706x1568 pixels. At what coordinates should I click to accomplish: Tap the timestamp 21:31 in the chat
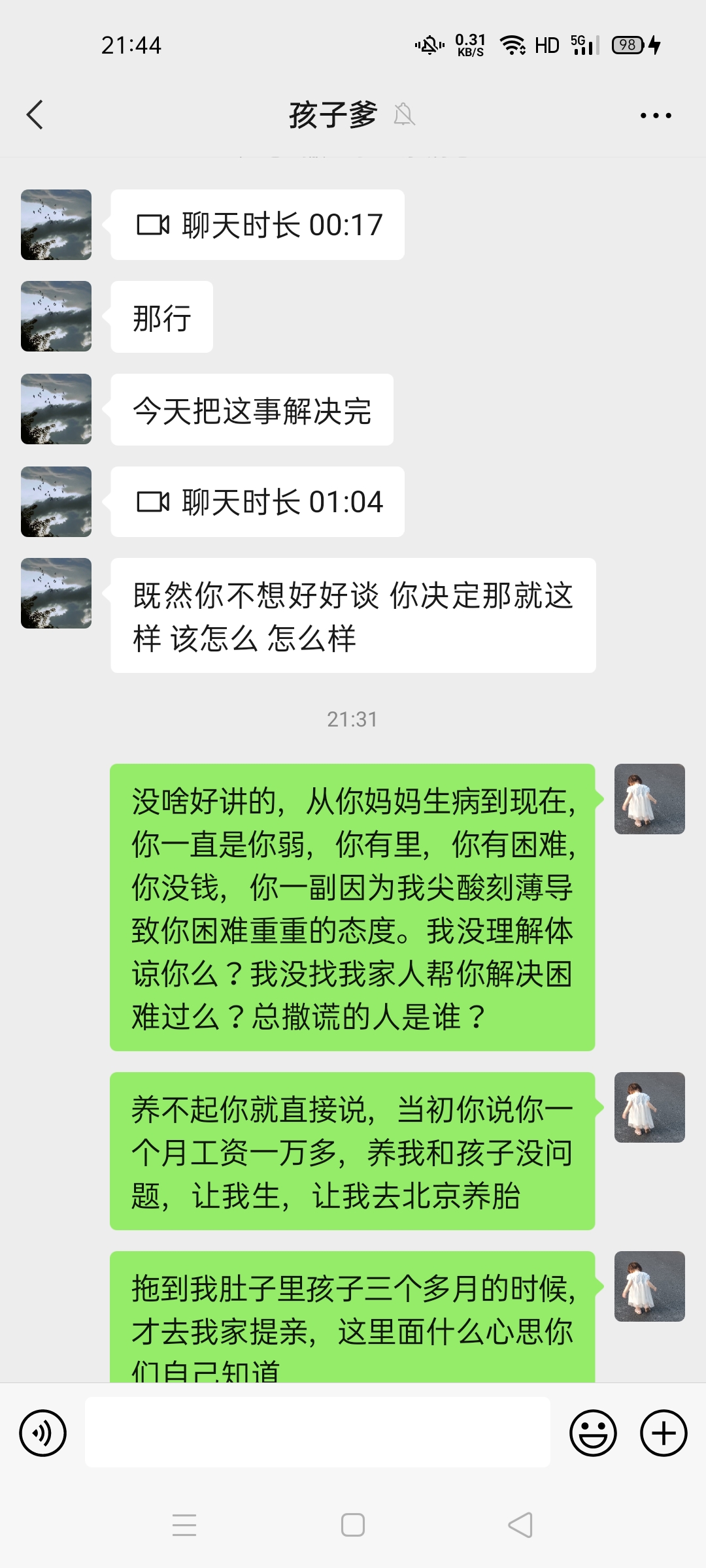coord(352,719)
